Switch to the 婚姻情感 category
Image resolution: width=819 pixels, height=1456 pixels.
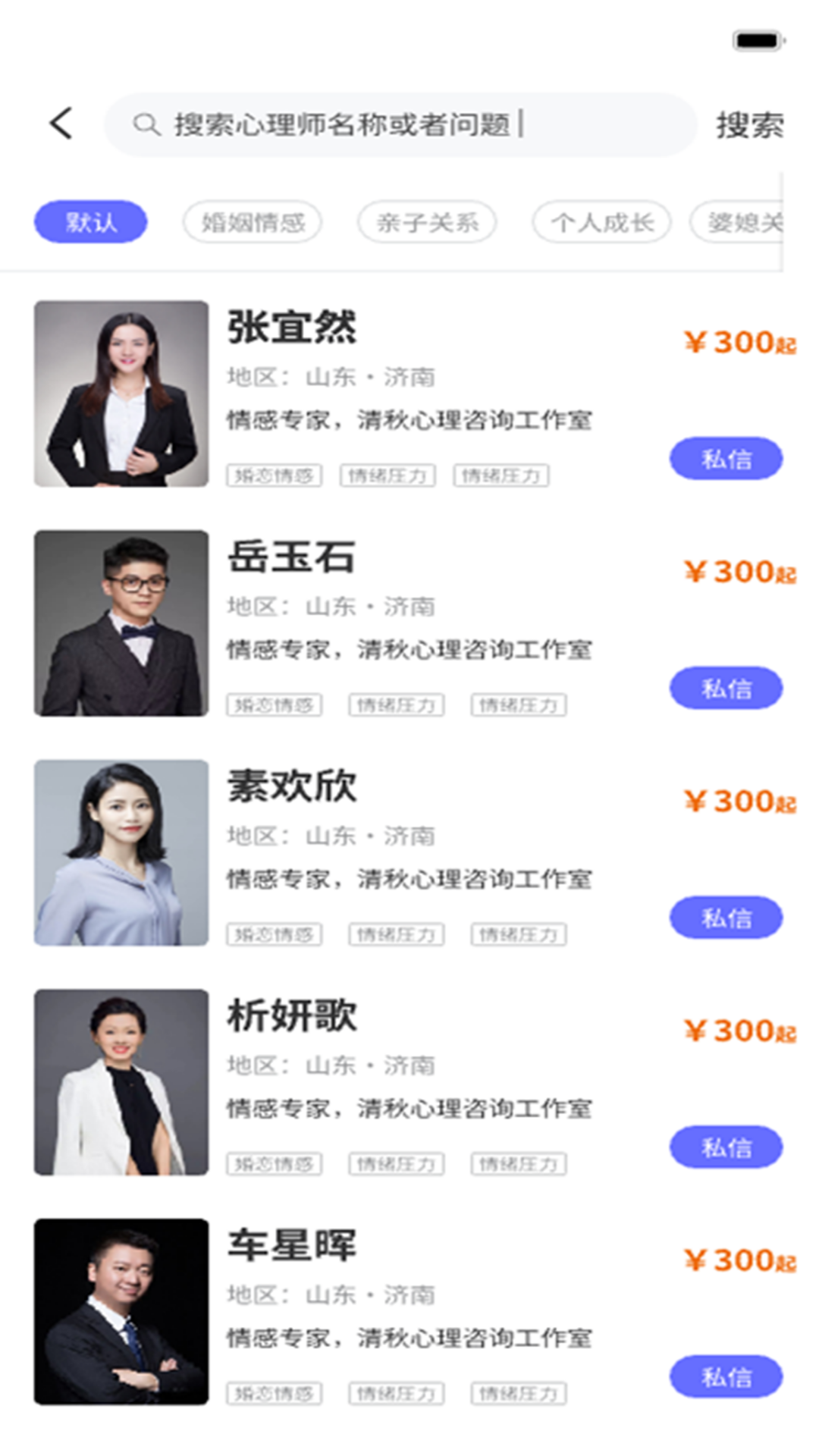click(x=253, y=222)
